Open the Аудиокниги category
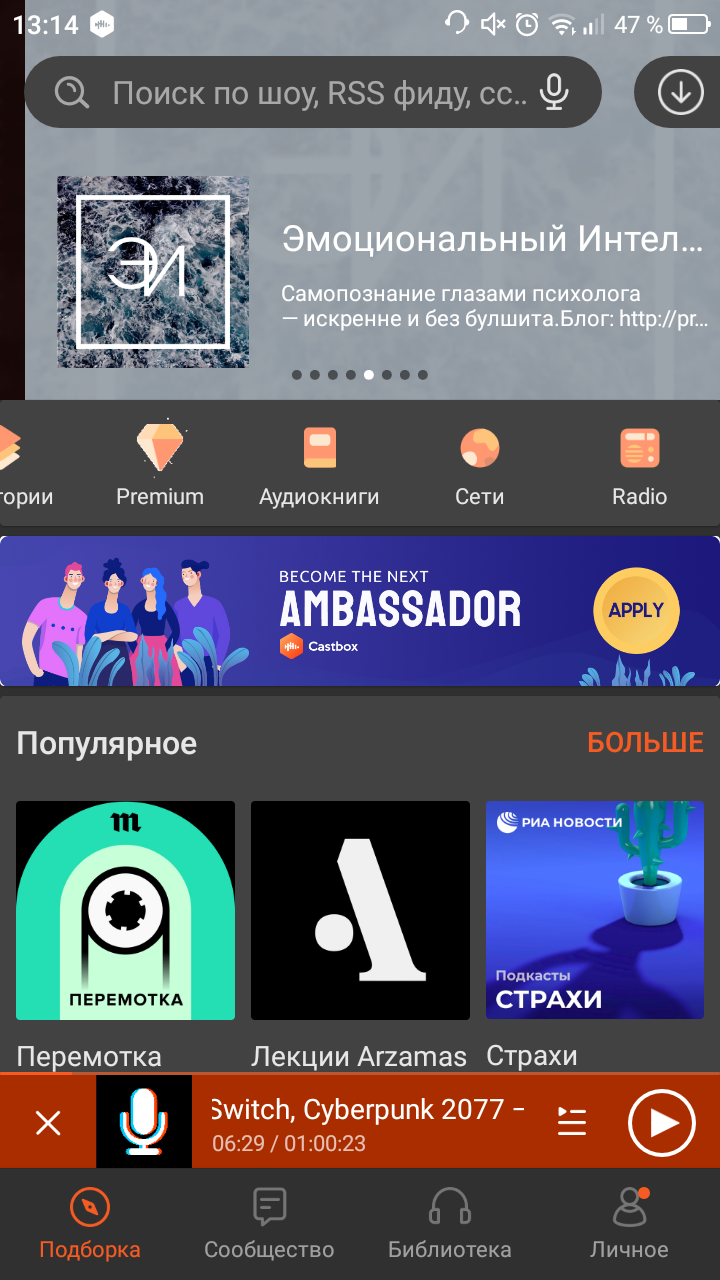The width and height of the screenshot is (720, 1280). [x=319, y=464]
